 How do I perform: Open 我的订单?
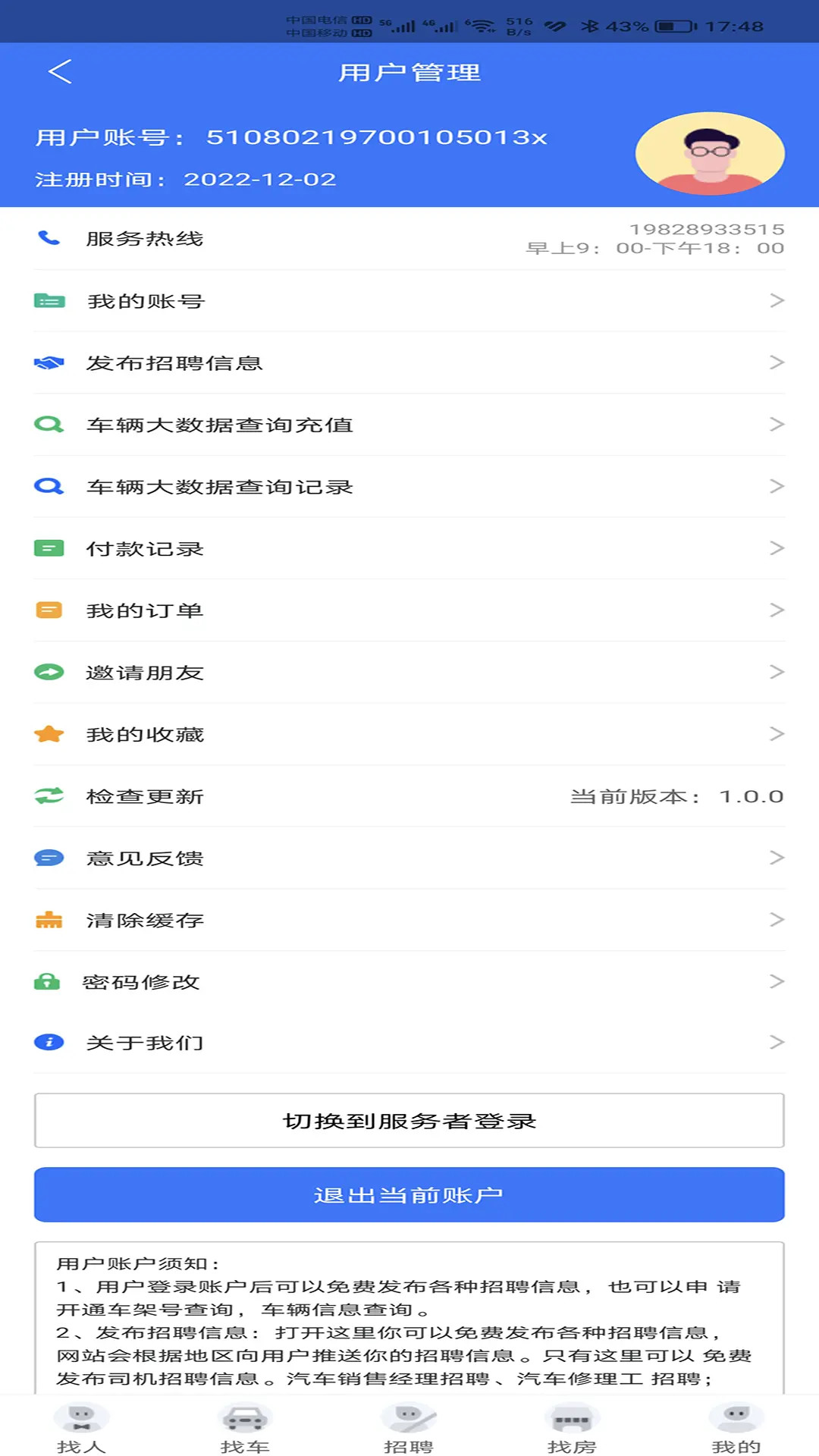pos(409,610)
